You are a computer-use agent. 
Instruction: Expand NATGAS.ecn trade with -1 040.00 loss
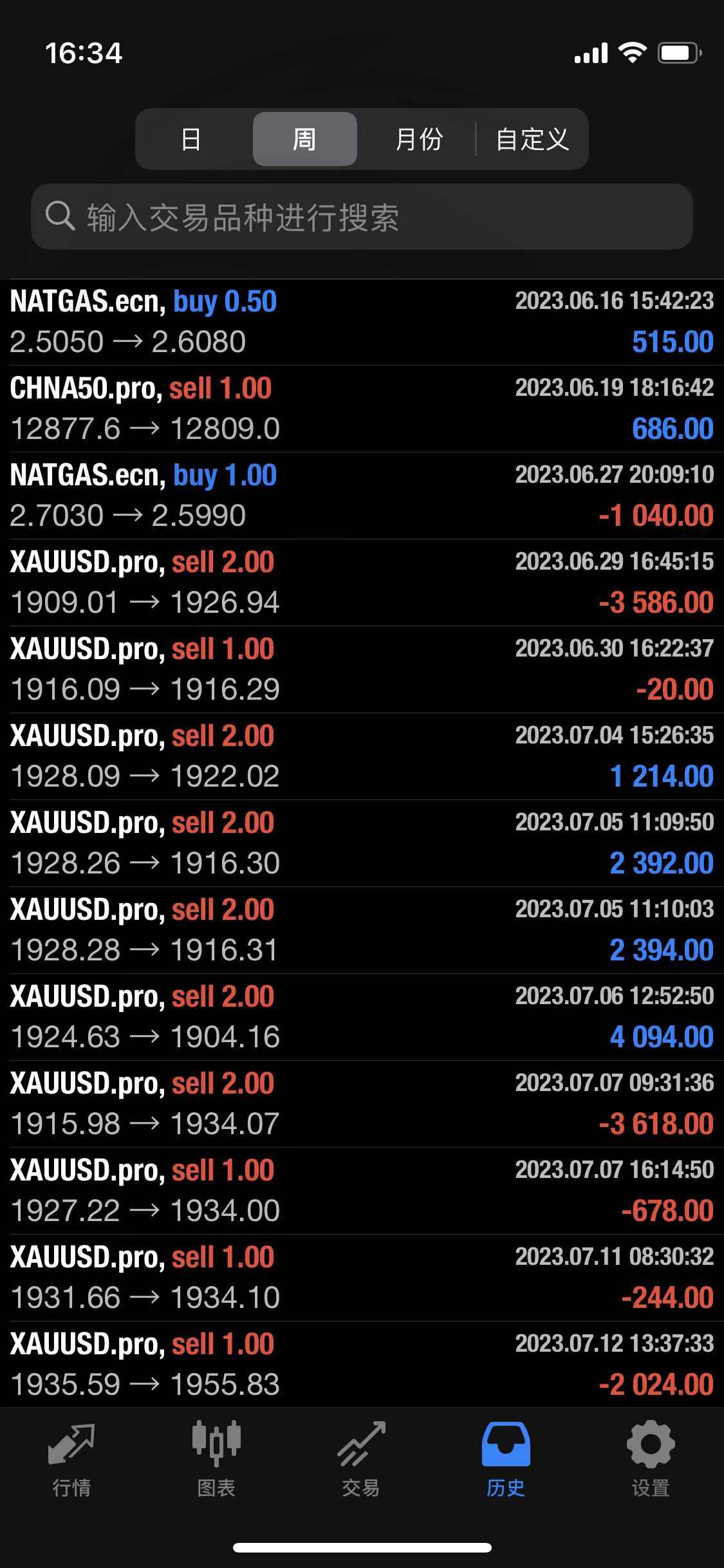point(362,496)
